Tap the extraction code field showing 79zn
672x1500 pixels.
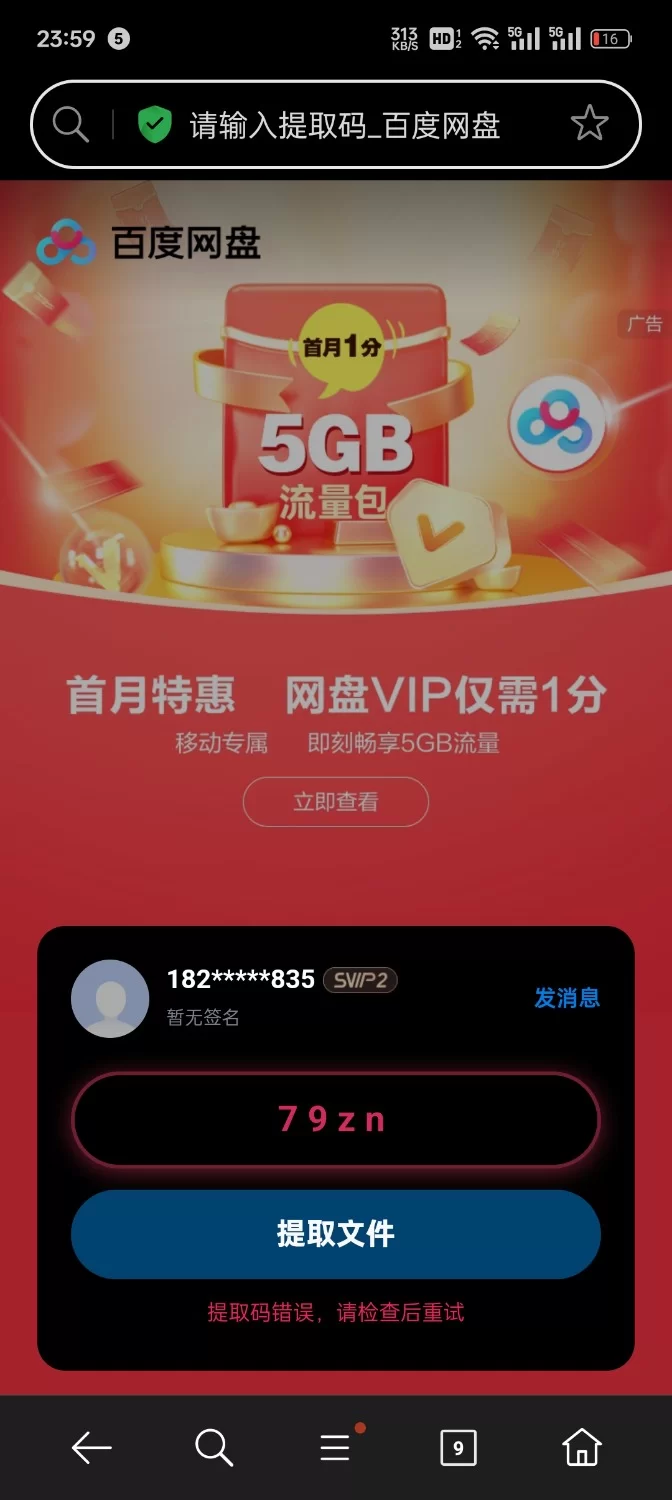335,1119
